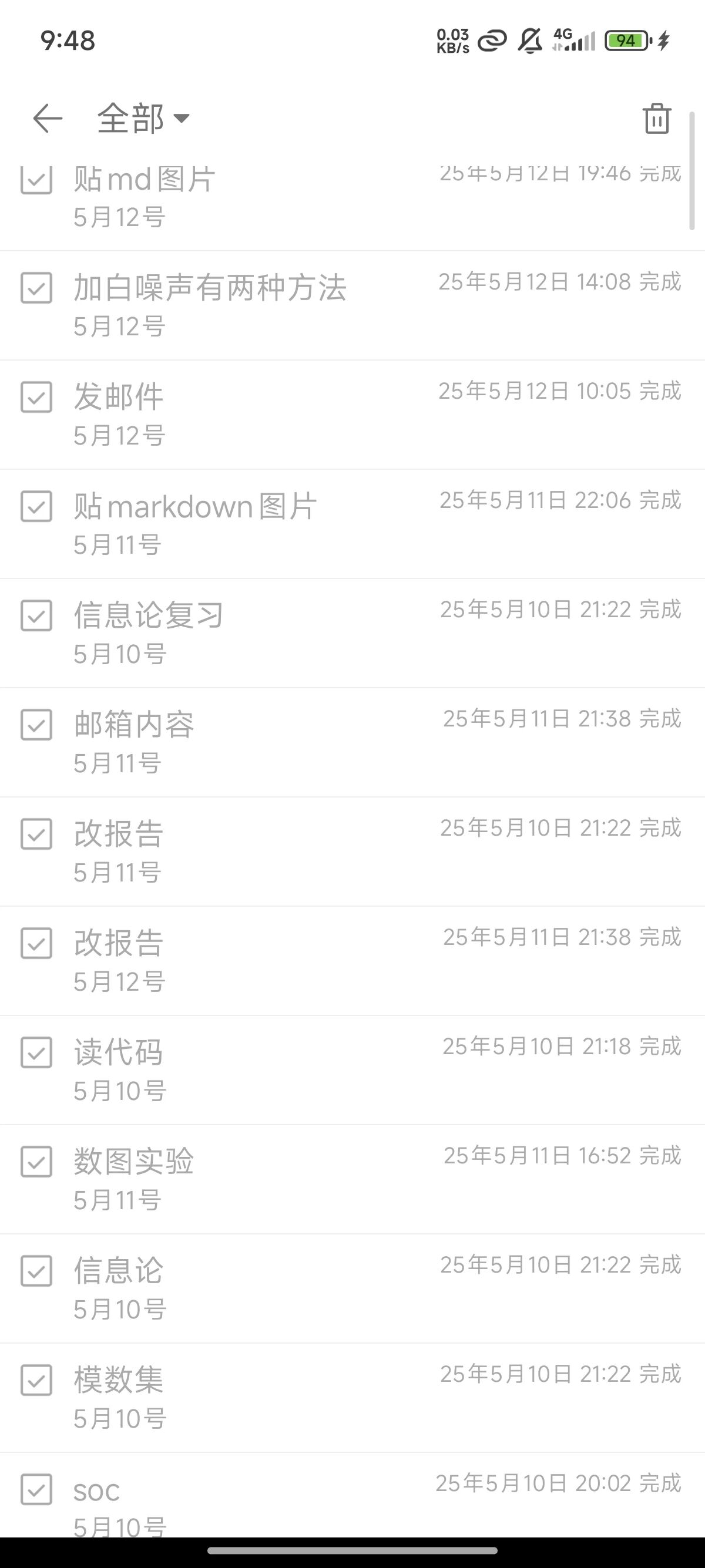Viewport: 705px width, 1568px height.
Task: Uncheck the 模数集 checkbox
Action: (36, 1380)
